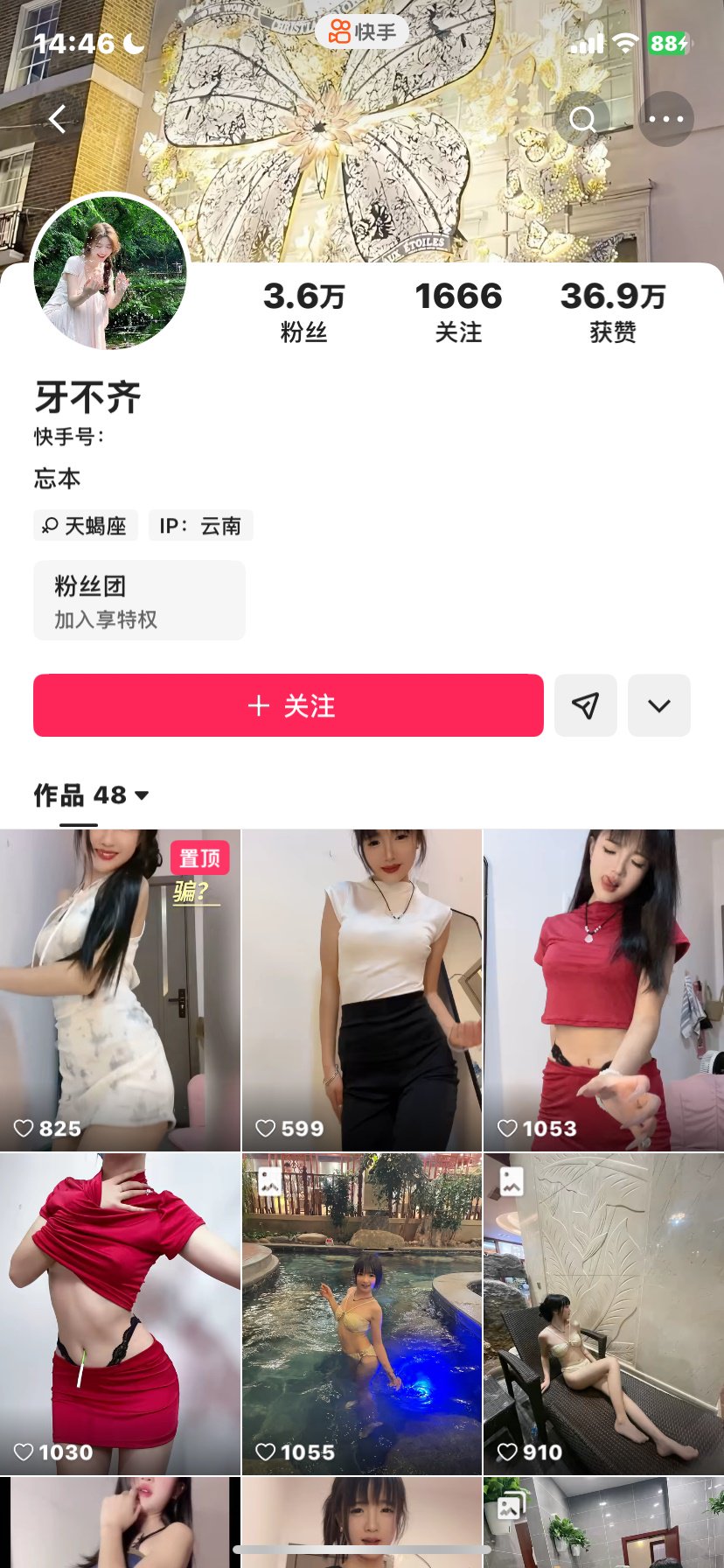Open the three-dot overflow menu
The height and width of the screenshot is (1568, 724).
(666, 119)
